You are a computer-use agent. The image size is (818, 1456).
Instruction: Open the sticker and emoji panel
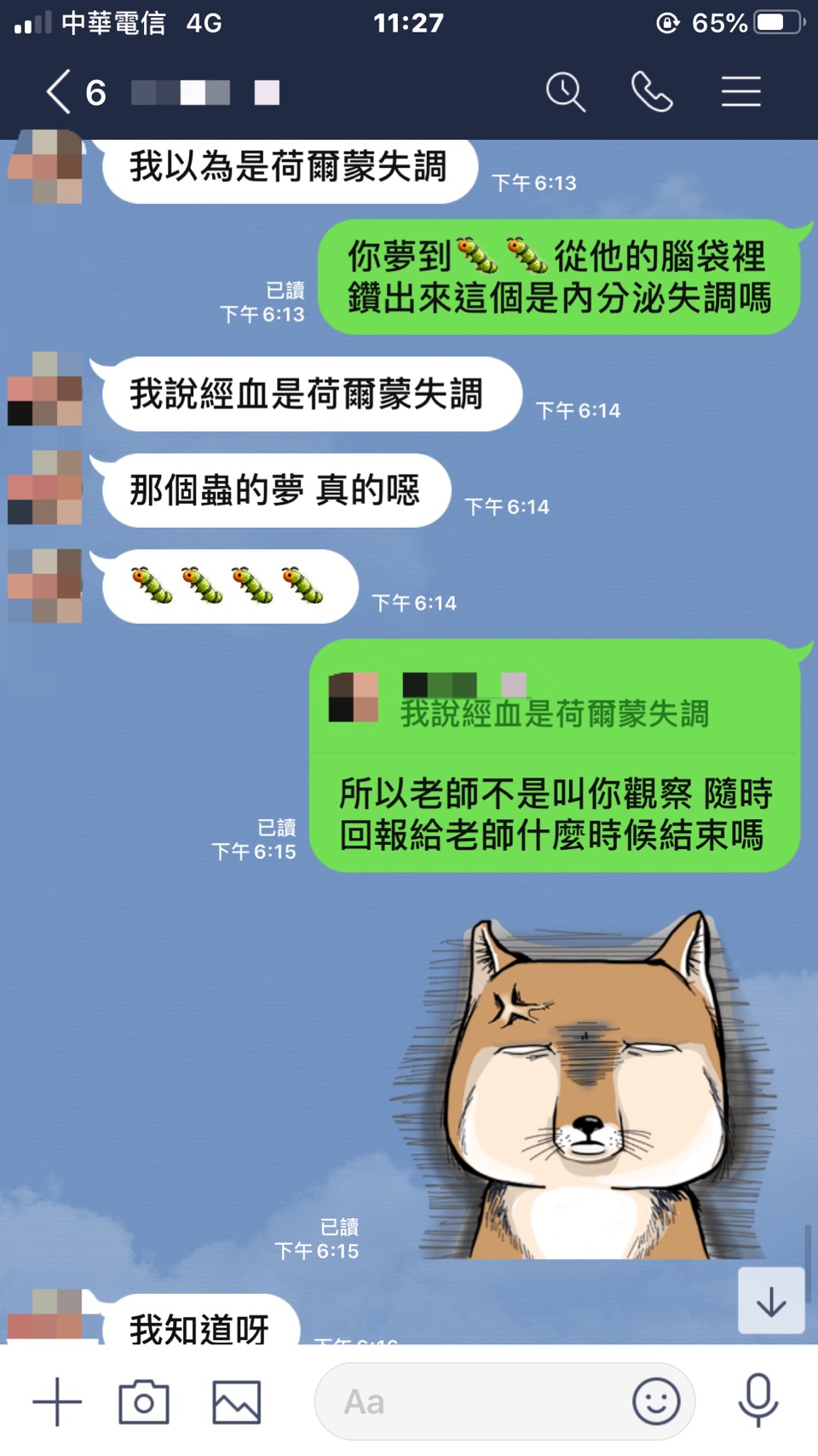point(656,1401)
